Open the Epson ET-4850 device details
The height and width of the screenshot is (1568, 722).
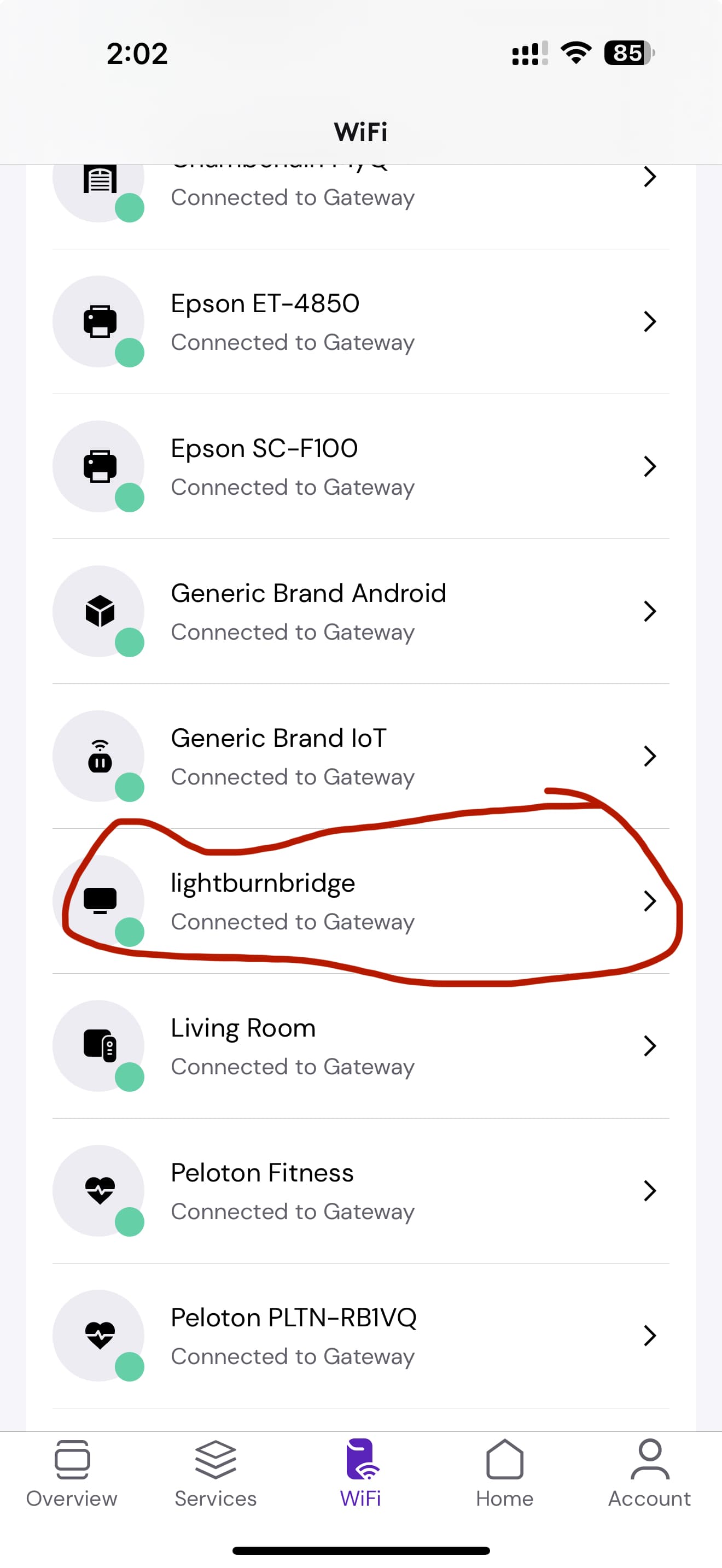point(360,321)
